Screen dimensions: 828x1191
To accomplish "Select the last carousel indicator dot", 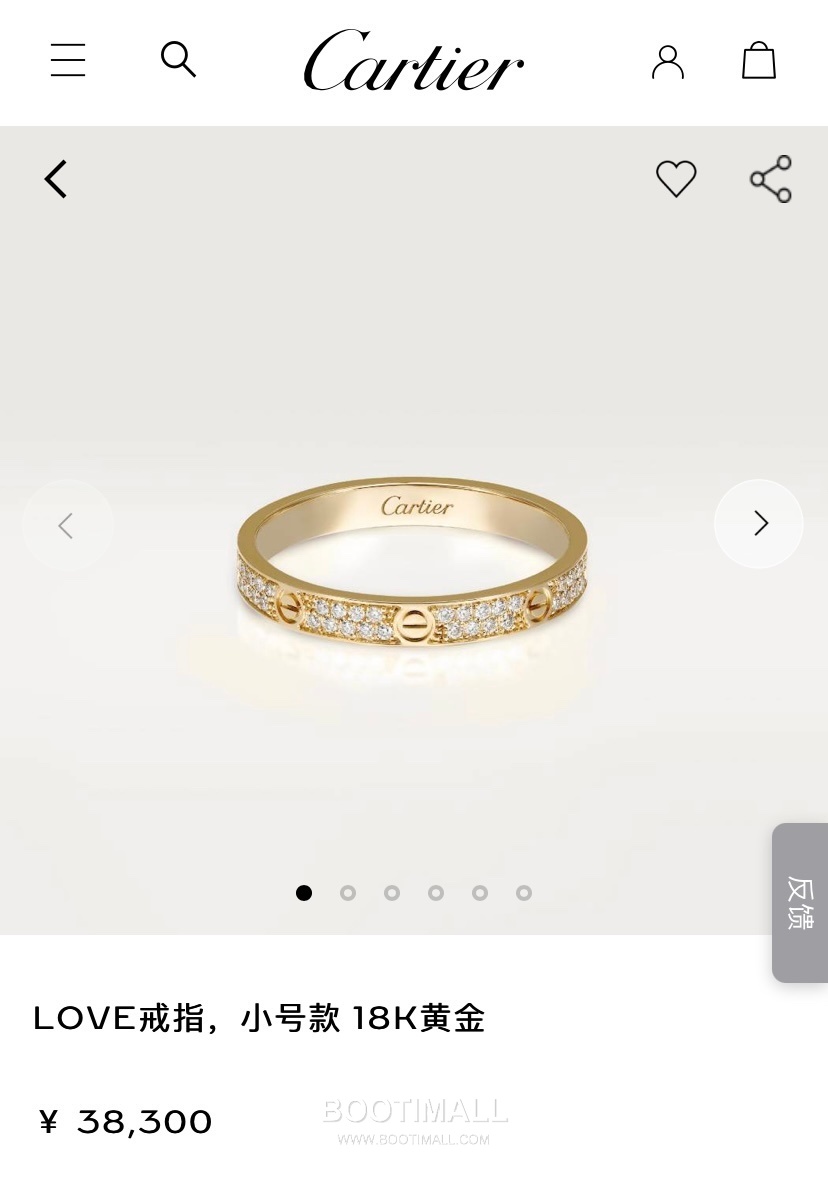I will [524, 893].
